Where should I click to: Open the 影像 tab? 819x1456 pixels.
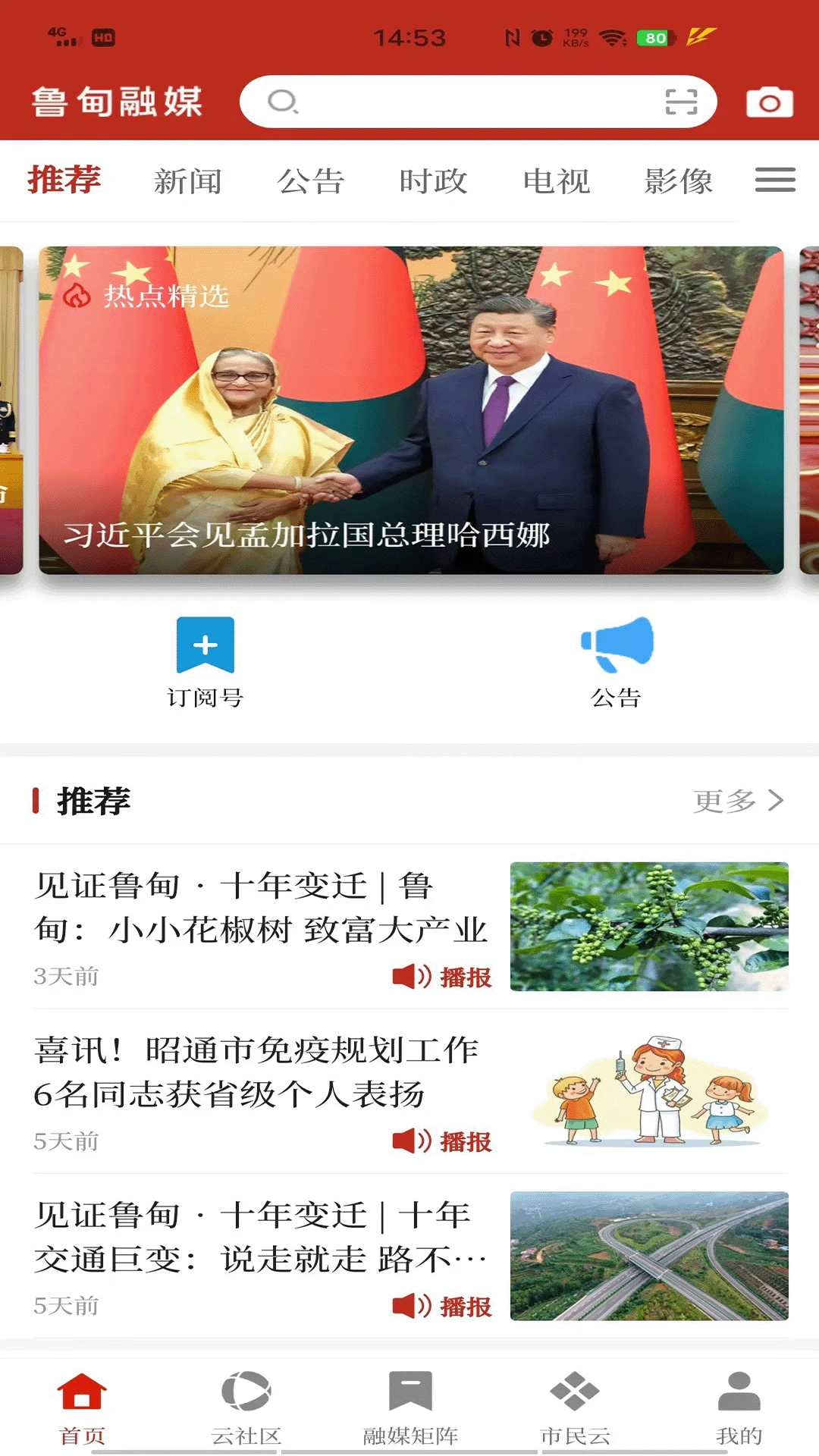(x=678, y=181)
